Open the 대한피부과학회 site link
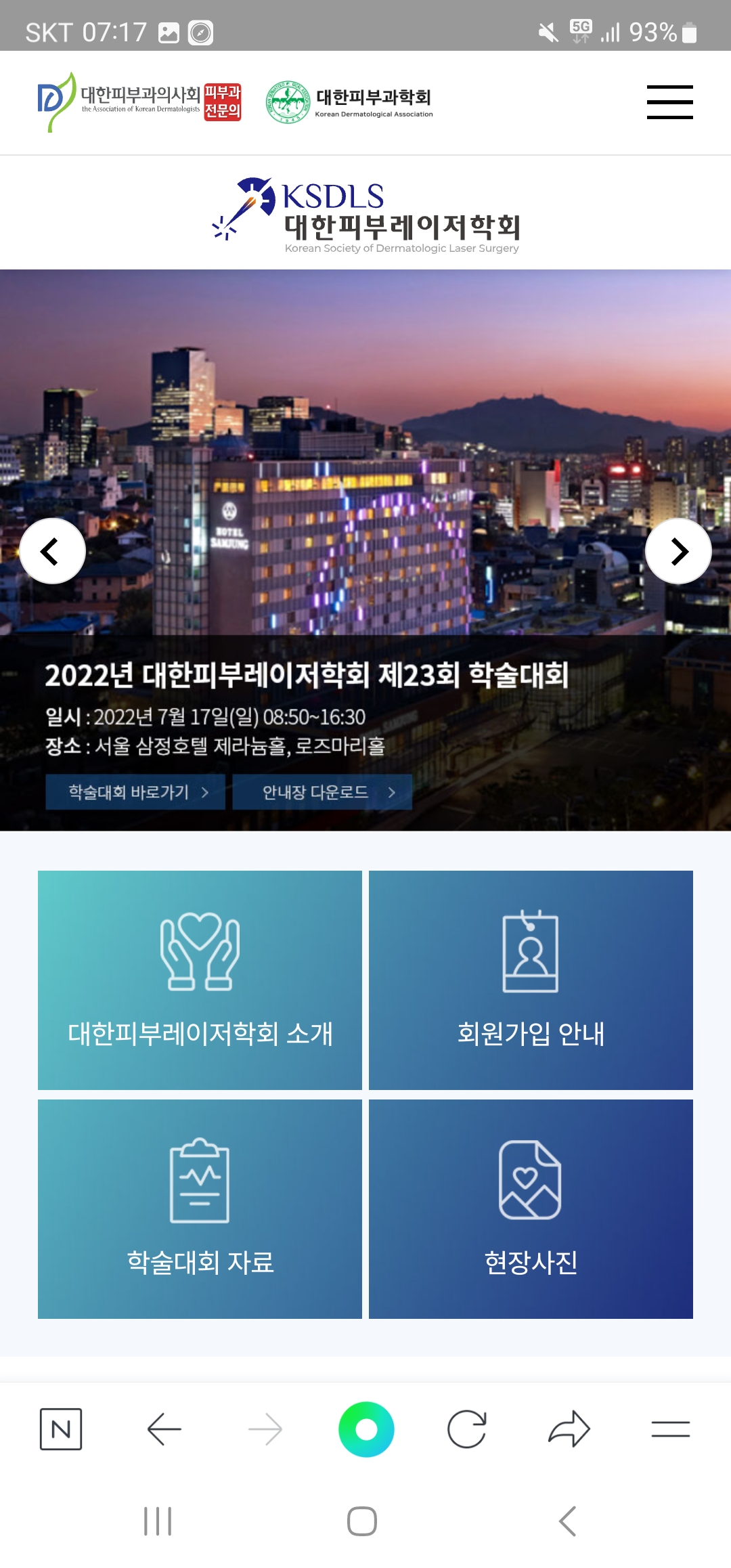 coord(350,102)
